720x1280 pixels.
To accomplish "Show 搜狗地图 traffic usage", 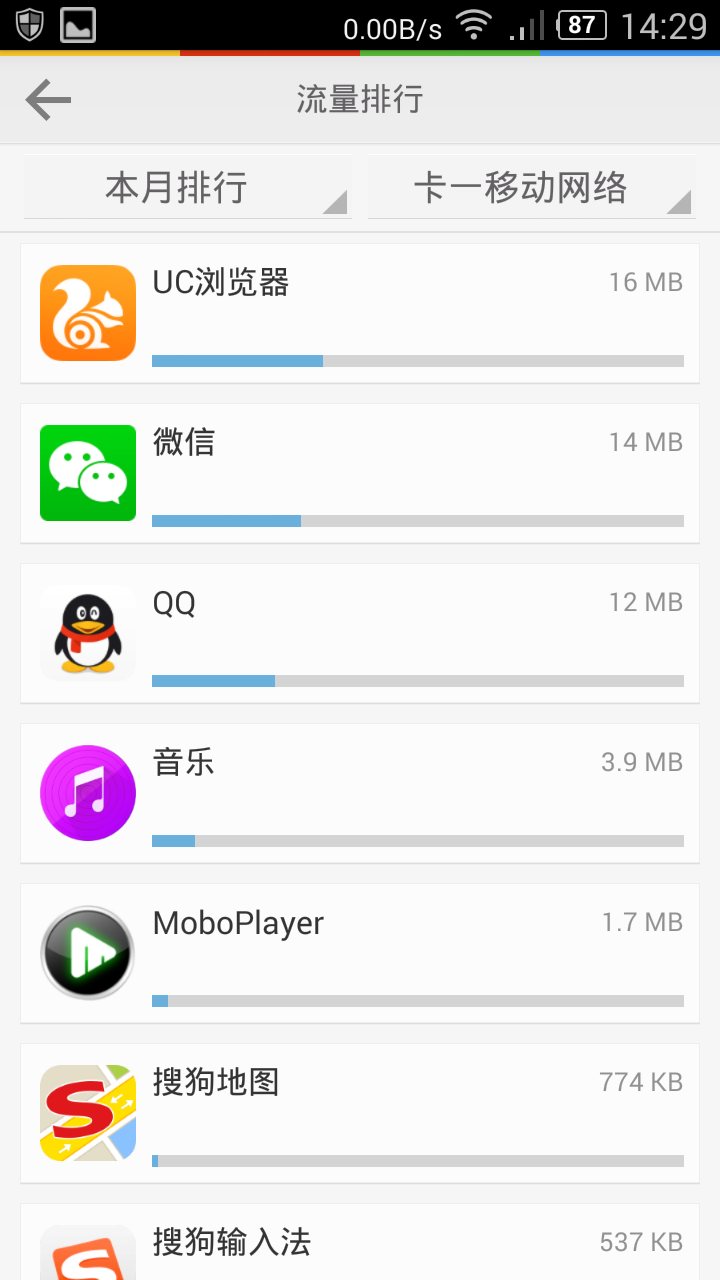I will point(360,1113).
